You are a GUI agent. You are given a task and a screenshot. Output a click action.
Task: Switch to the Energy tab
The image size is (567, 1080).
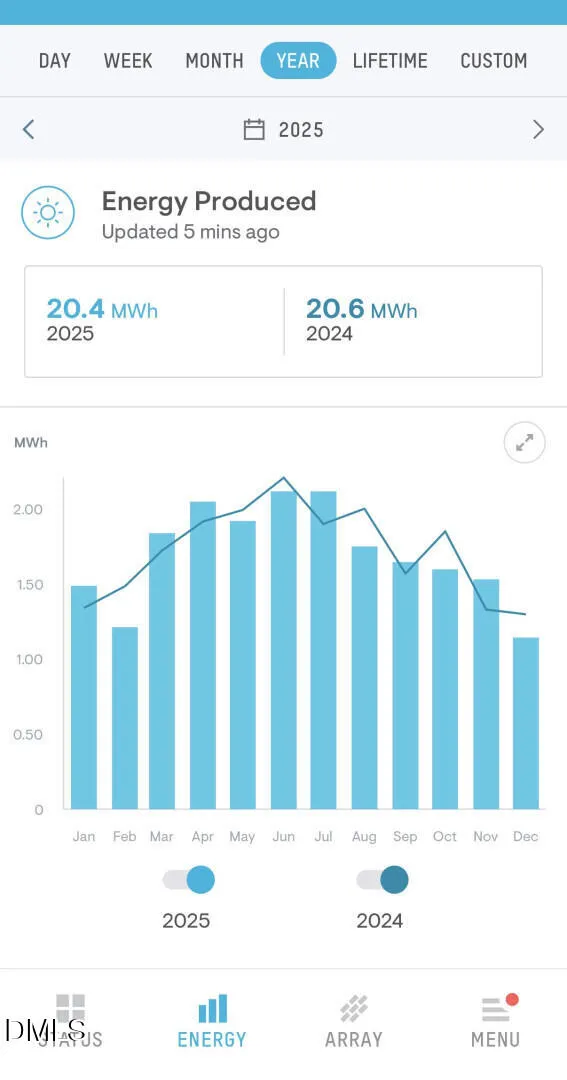[x=212, y=1021]
